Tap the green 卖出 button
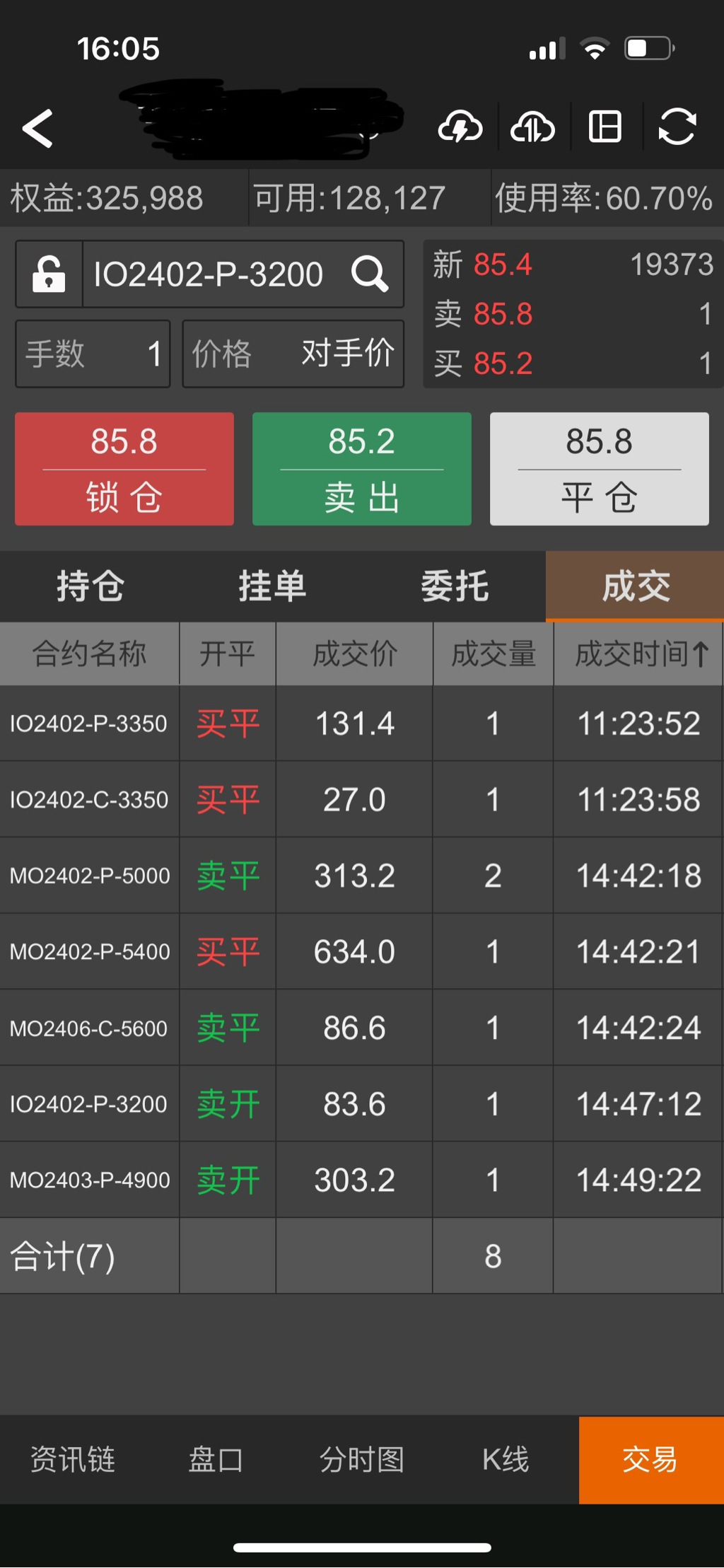 tap(362, 469)
